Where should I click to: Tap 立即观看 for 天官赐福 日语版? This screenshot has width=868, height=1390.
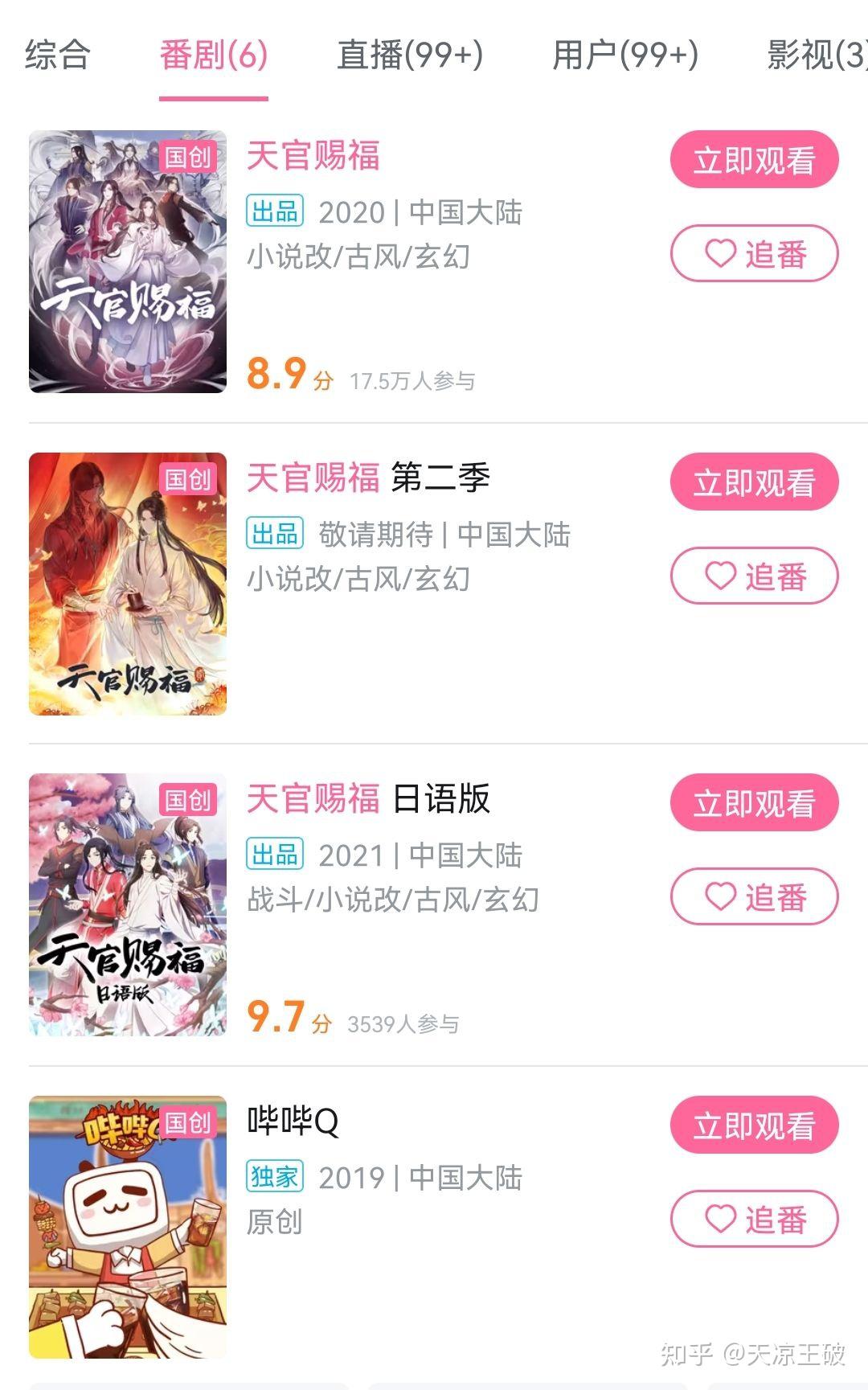click(754, 803)
